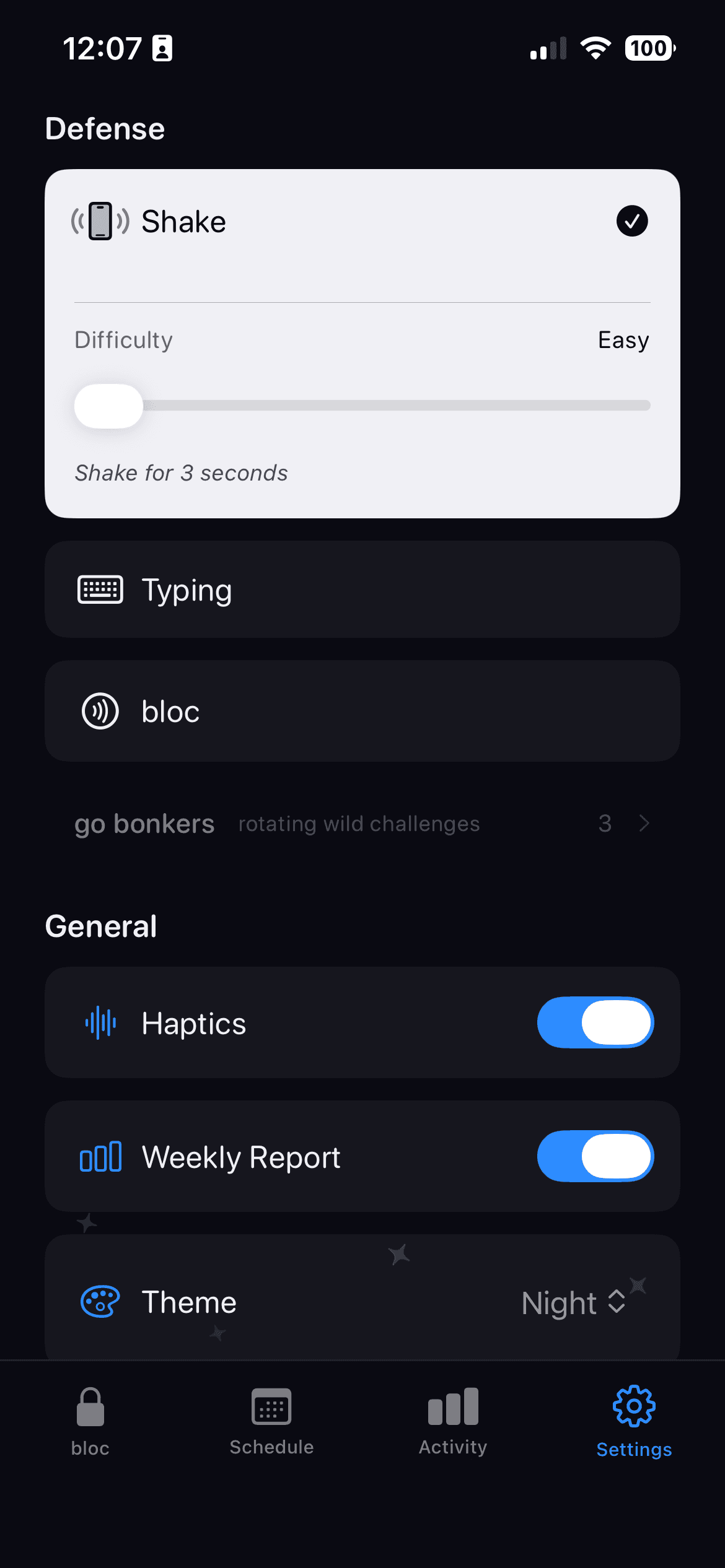
Task: Select the Shake defense option
Action: 362,222
